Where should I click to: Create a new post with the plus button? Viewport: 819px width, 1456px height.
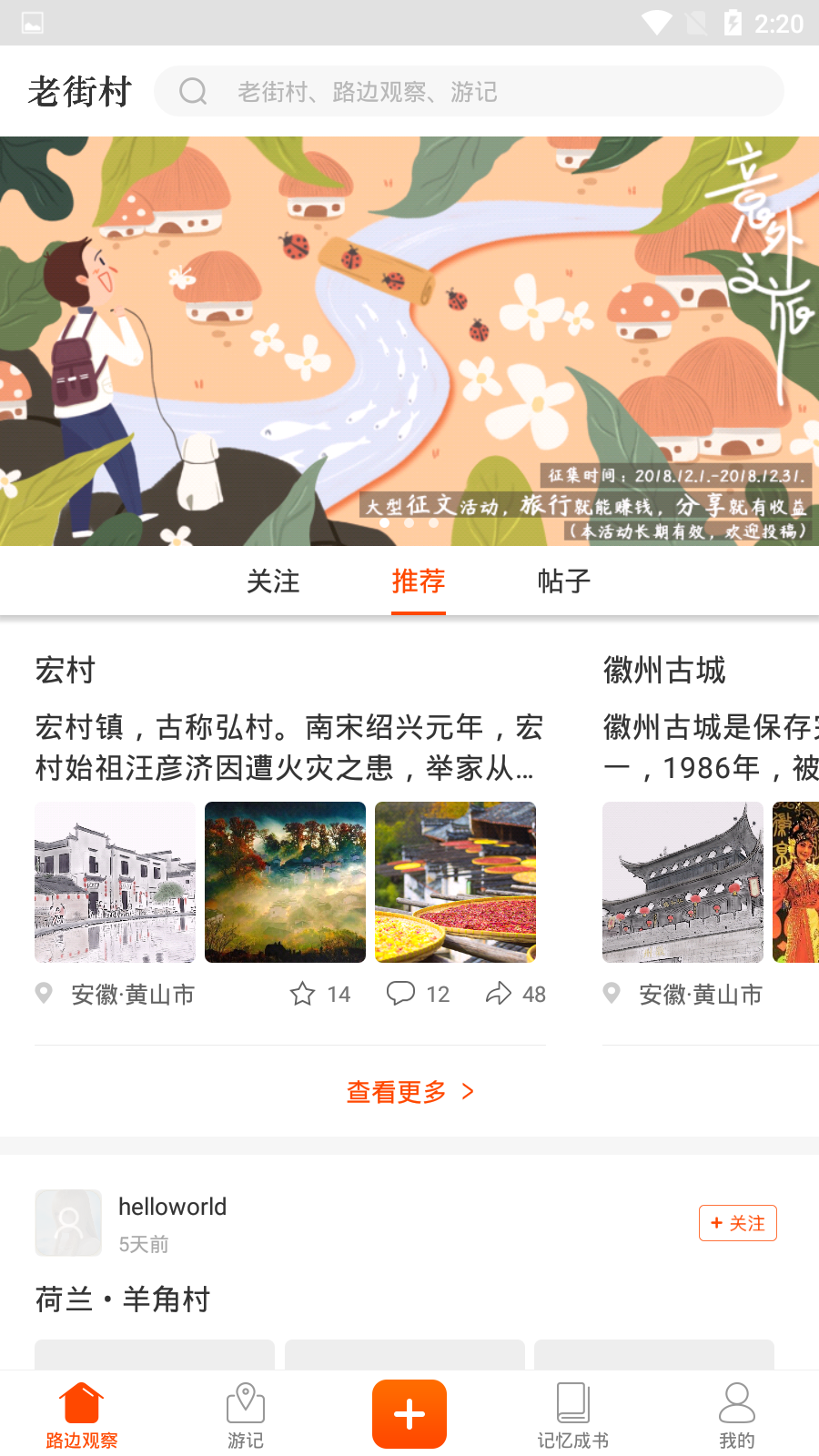pos(409,1414)
